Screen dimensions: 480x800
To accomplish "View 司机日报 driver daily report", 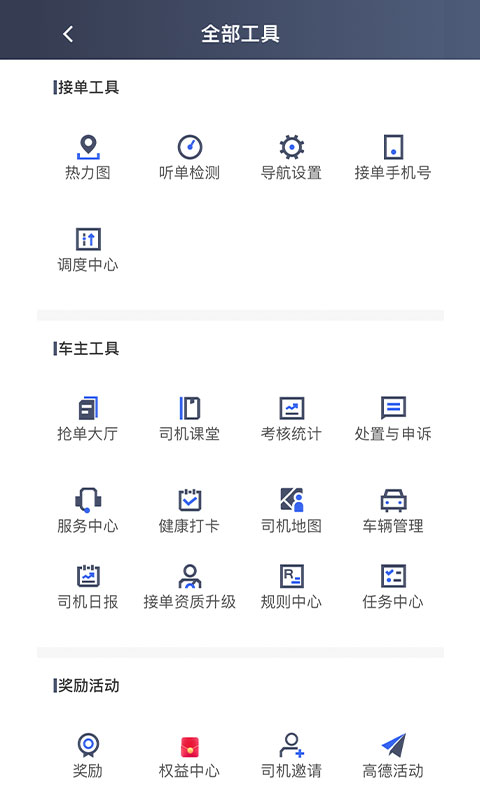I will 88,587.
